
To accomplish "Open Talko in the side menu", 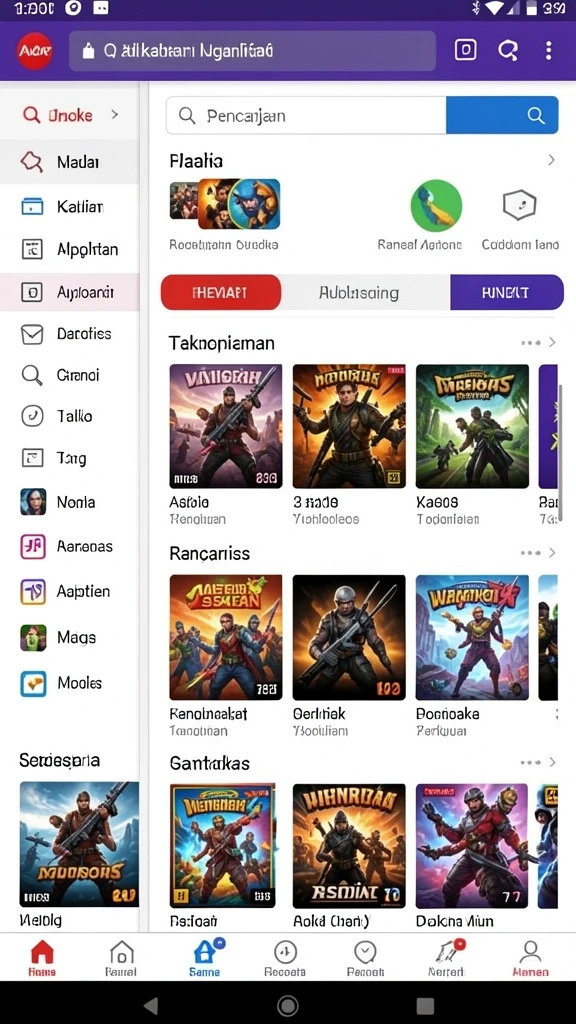I will (69, 416).
